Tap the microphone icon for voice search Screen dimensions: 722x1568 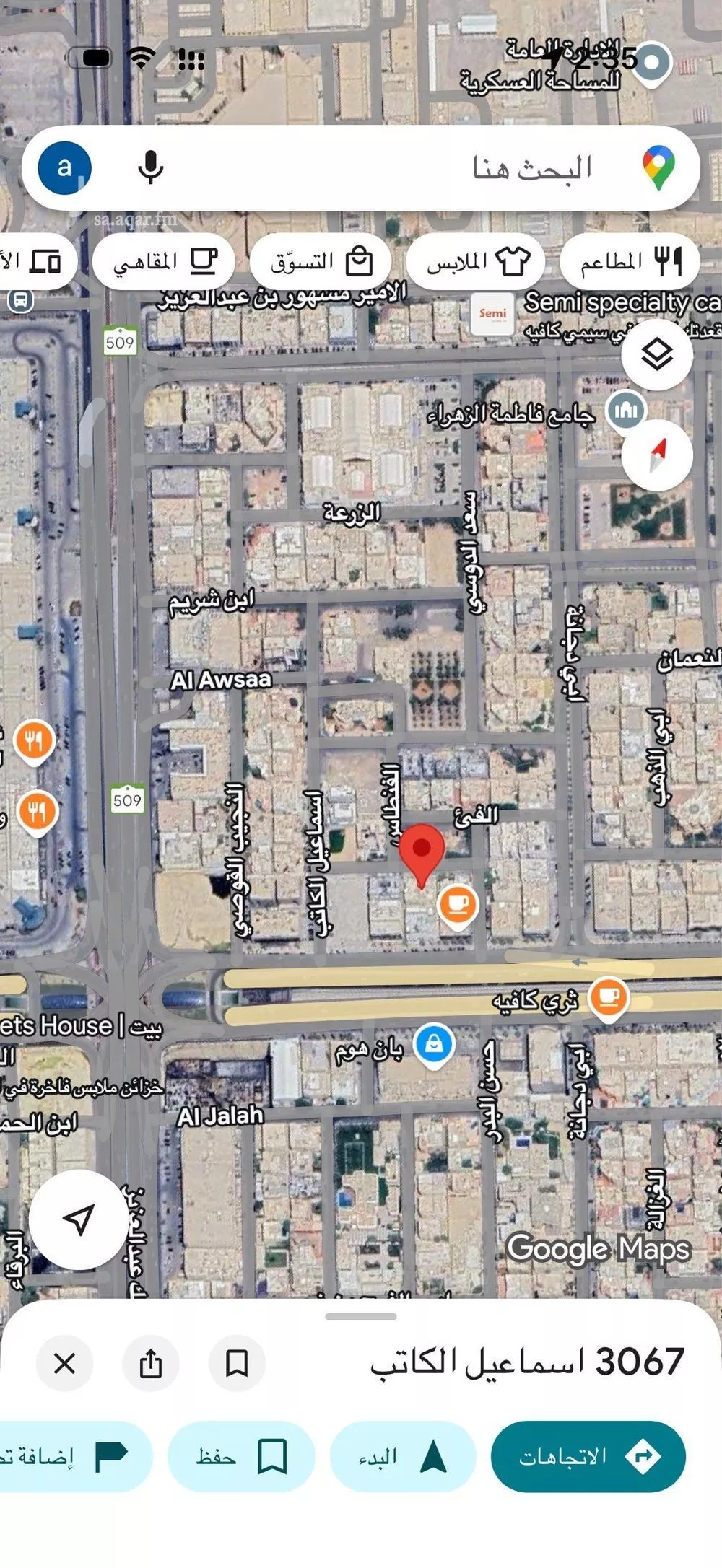149,167
